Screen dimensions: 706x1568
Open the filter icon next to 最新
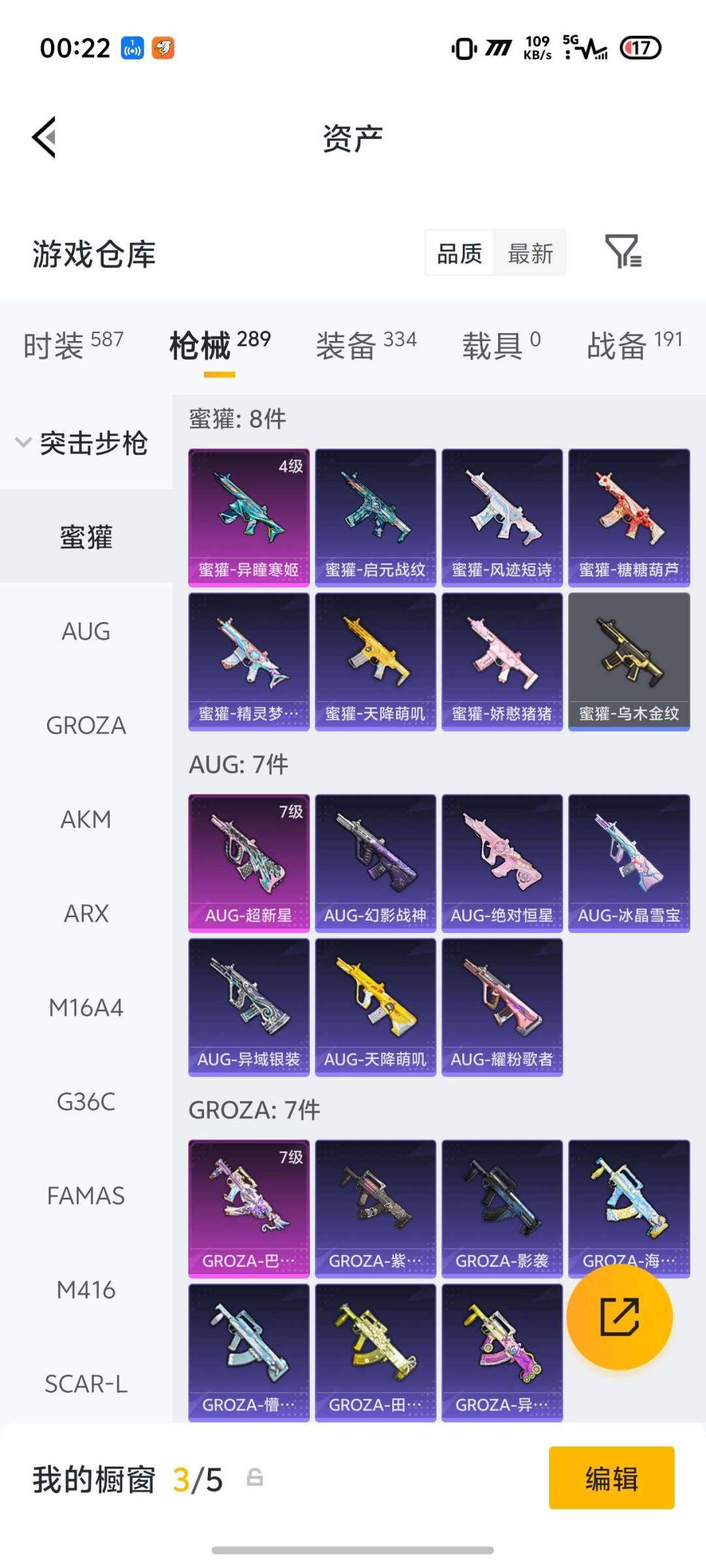tap(622, 252)
